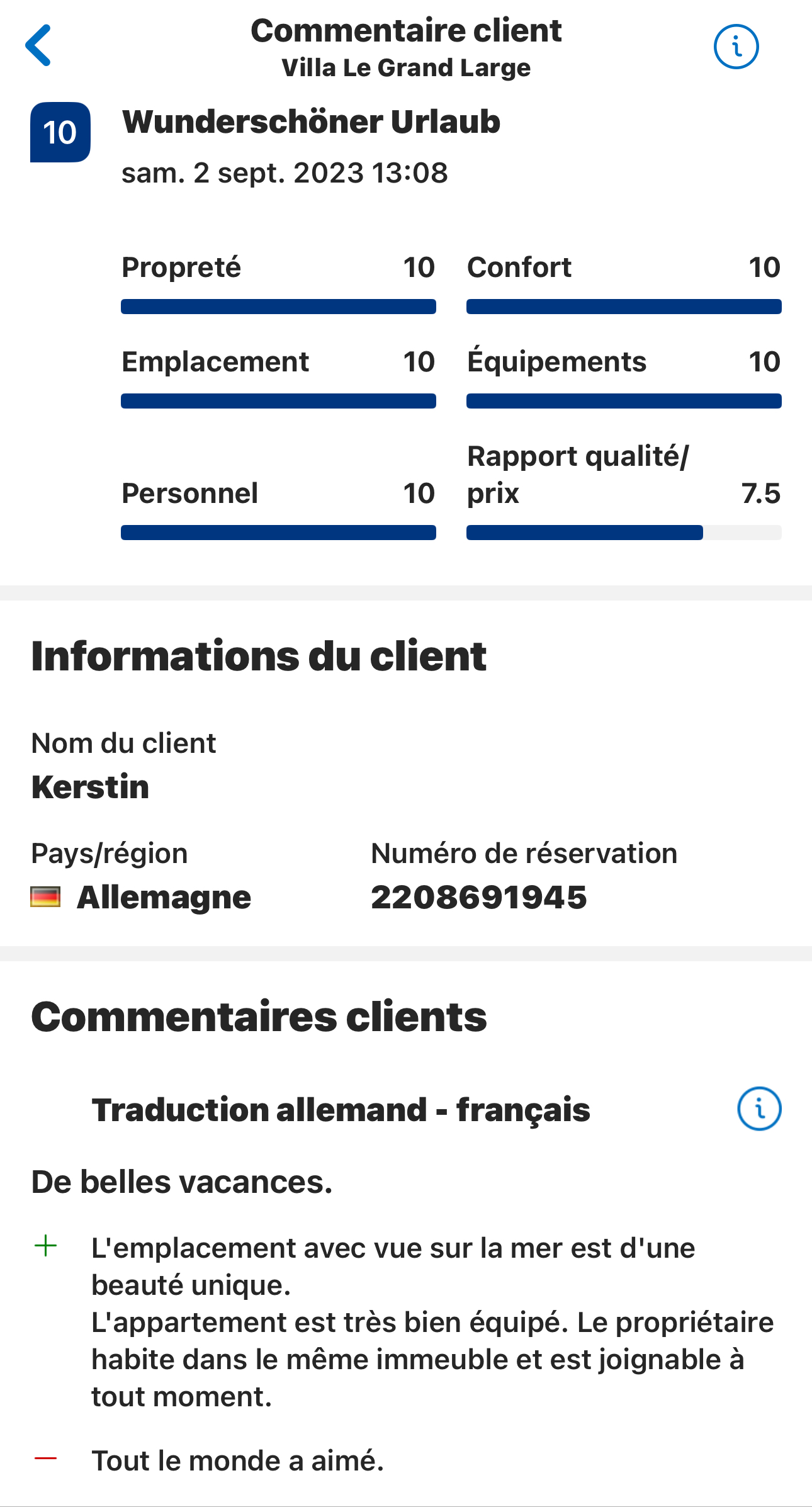Viewport: 812px width, 1507px height.
Task: Go back from the Commentaire client screen
Action: point(38,45)
